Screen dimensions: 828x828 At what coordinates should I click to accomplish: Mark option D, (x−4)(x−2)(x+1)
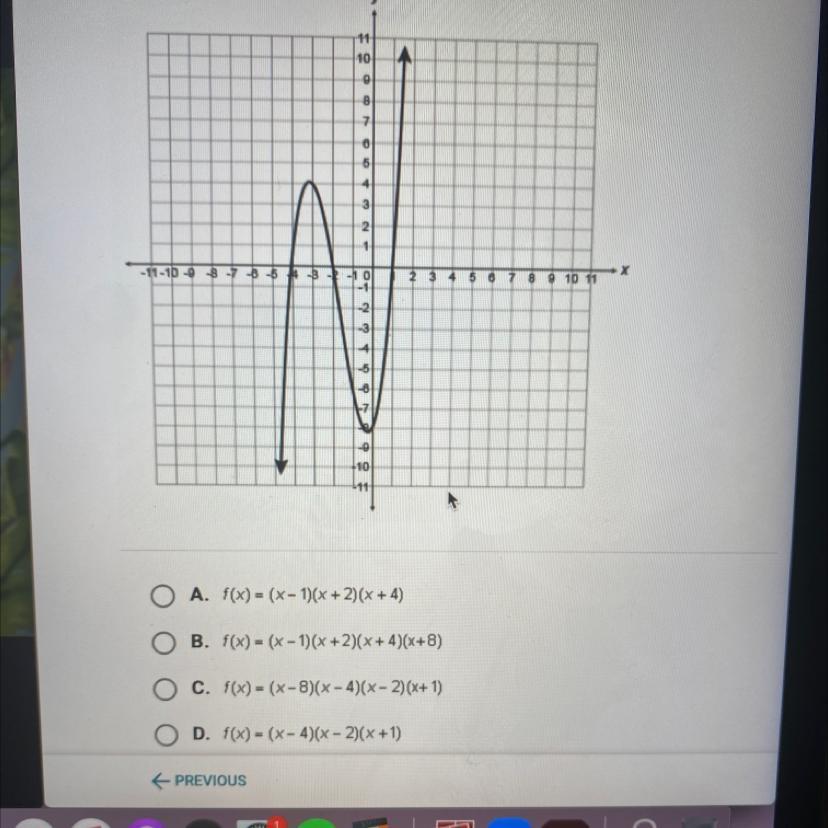166,735
